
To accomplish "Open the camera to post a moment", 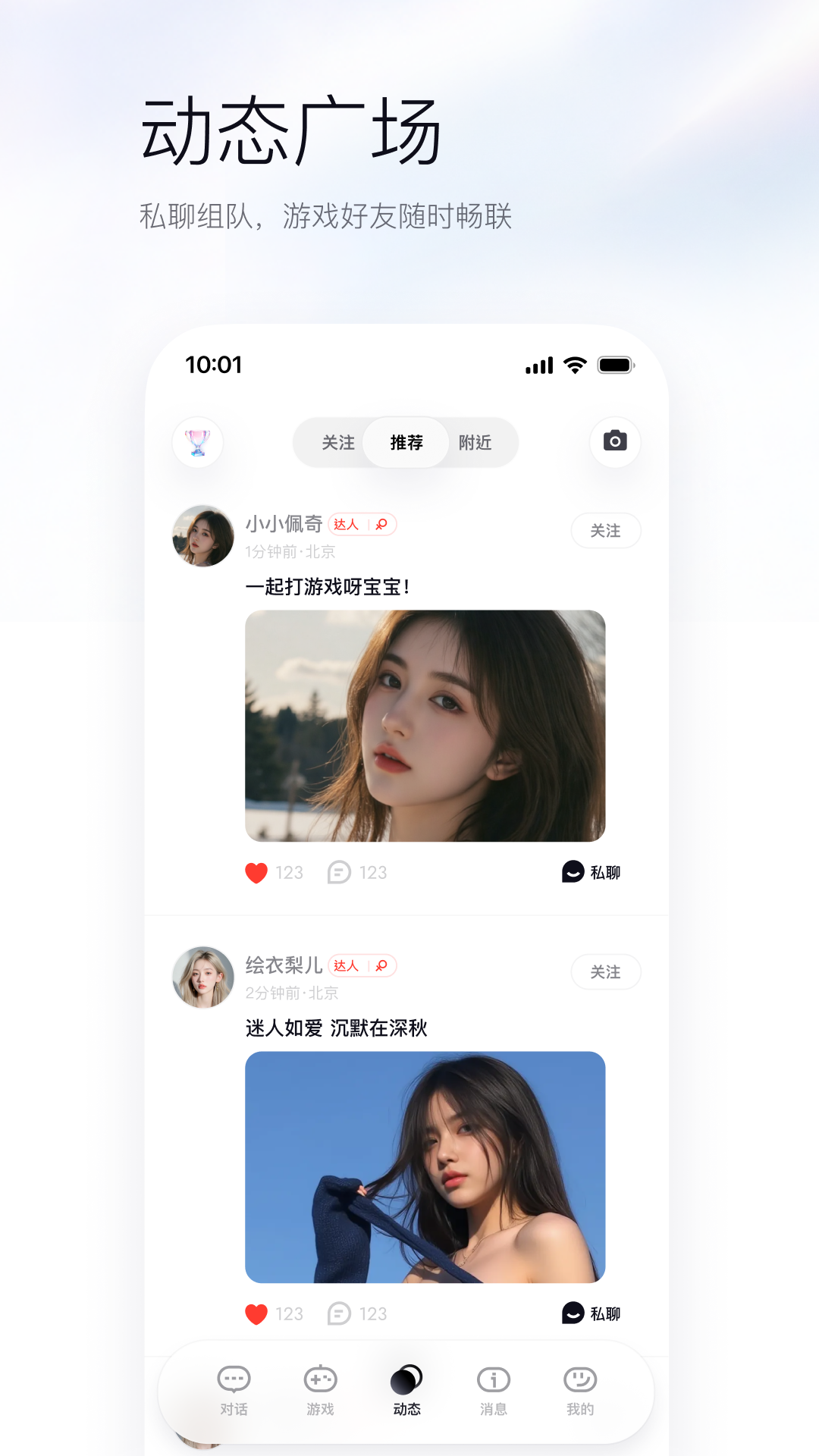I will pyautogui.click(x=613, y=442).
